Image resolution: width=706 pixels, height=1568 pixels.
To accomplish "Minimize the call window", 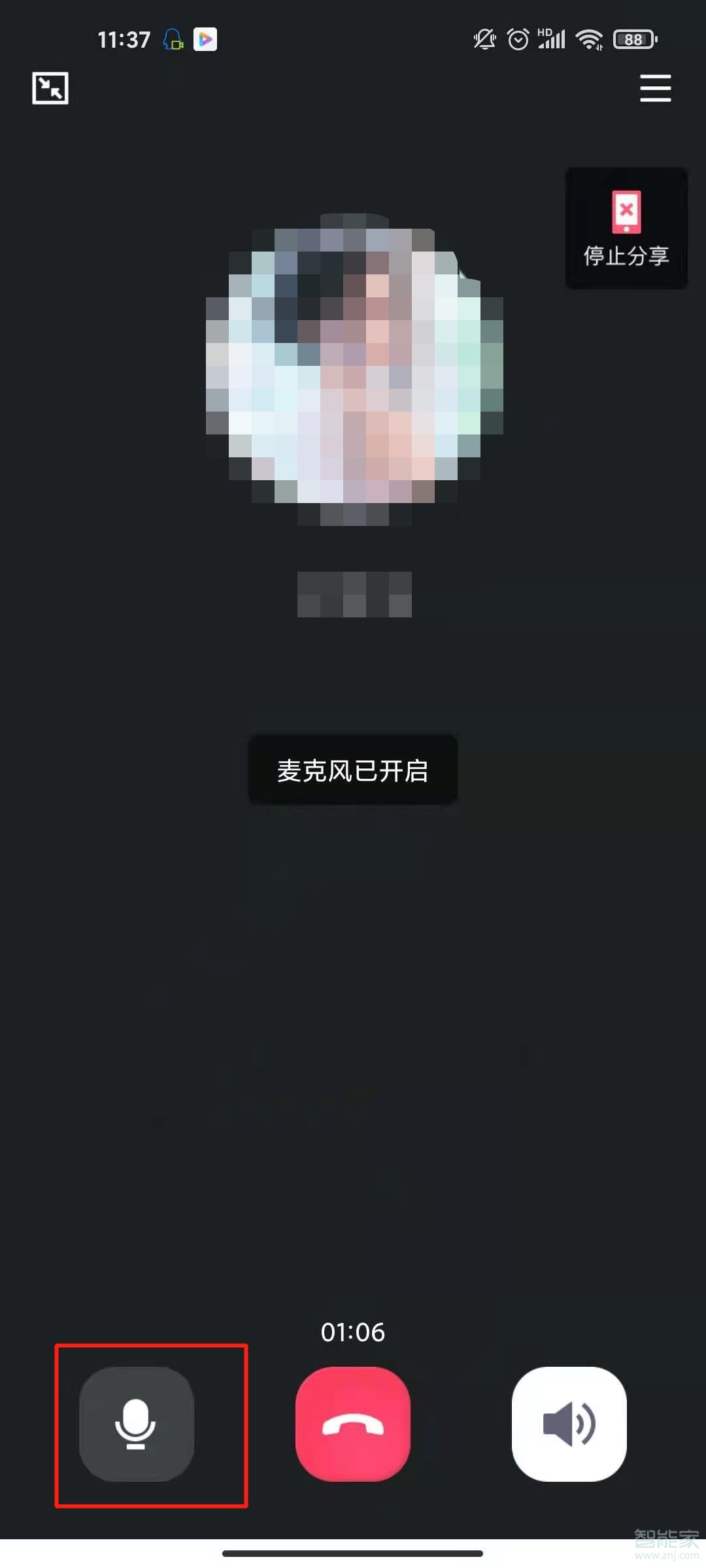I will (50, 88).
